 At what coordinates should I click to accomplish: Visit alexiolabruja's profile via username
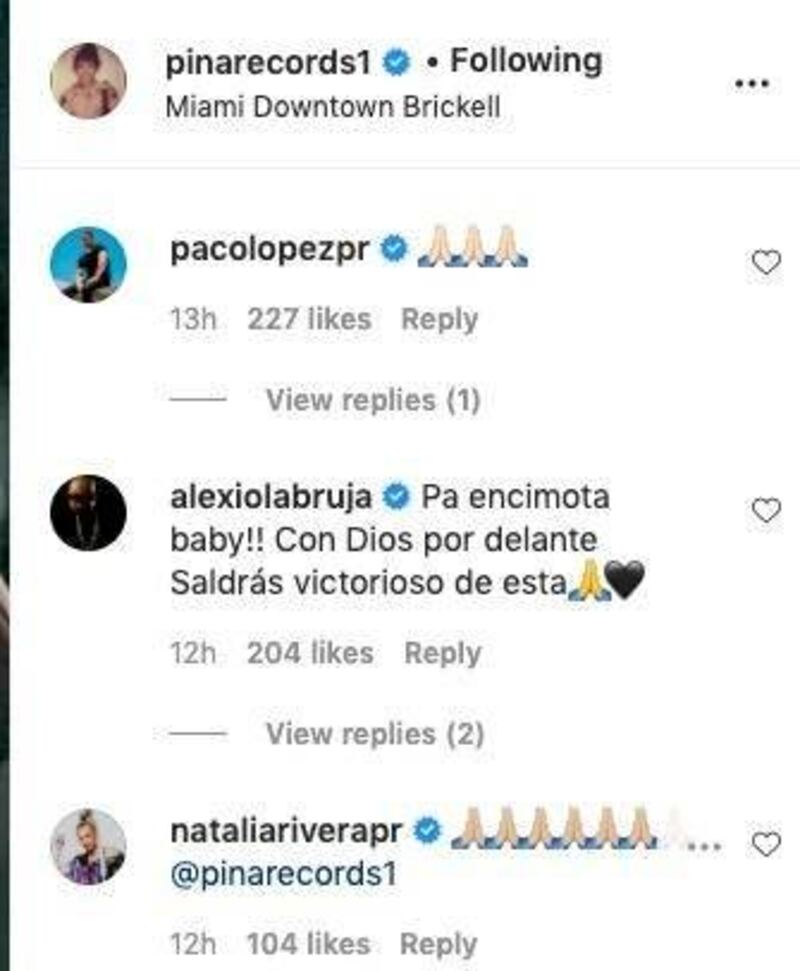272,496
